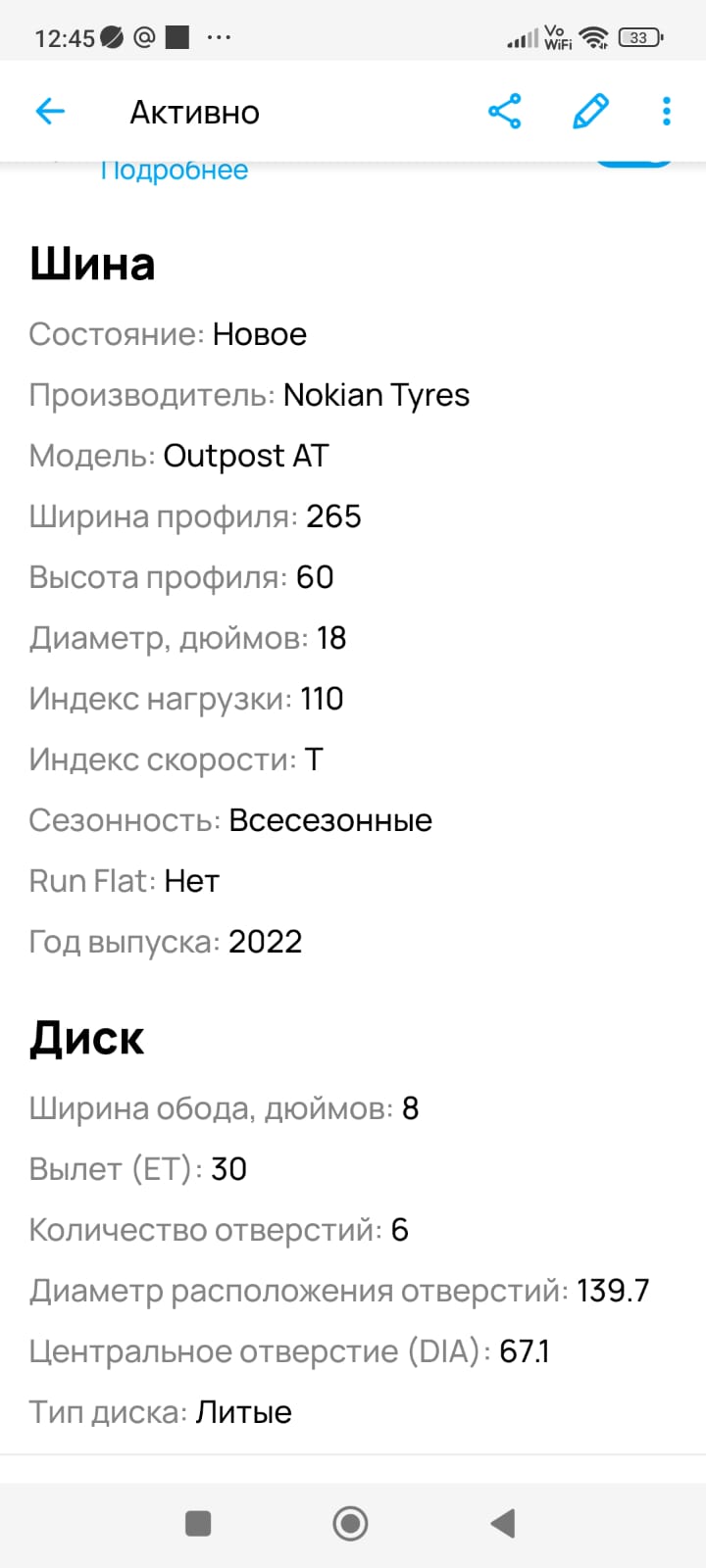Open the three-dot overflow menu

coord(667,112)
